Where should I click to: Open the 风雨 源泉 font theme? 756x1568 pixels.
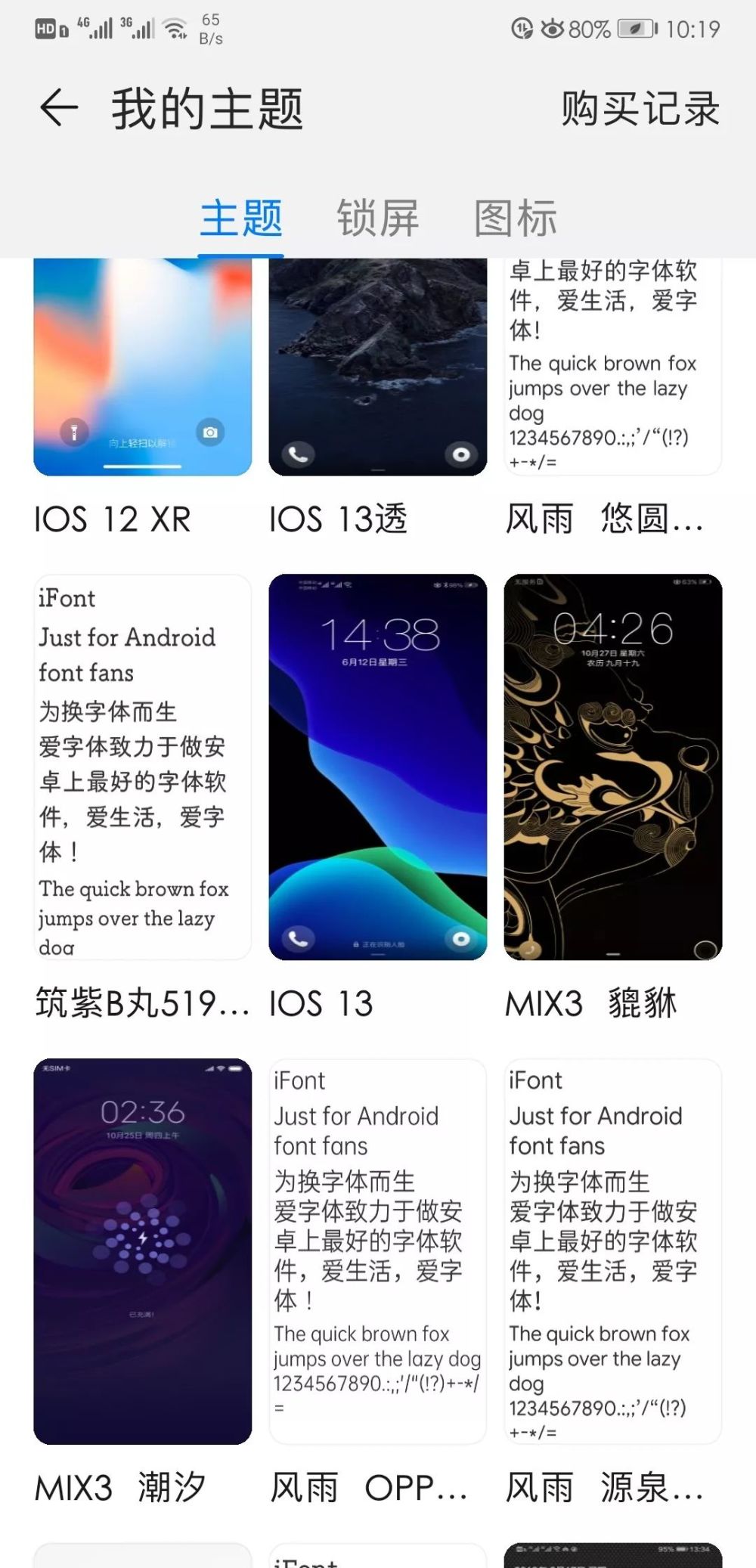(x=612, y=1250)
